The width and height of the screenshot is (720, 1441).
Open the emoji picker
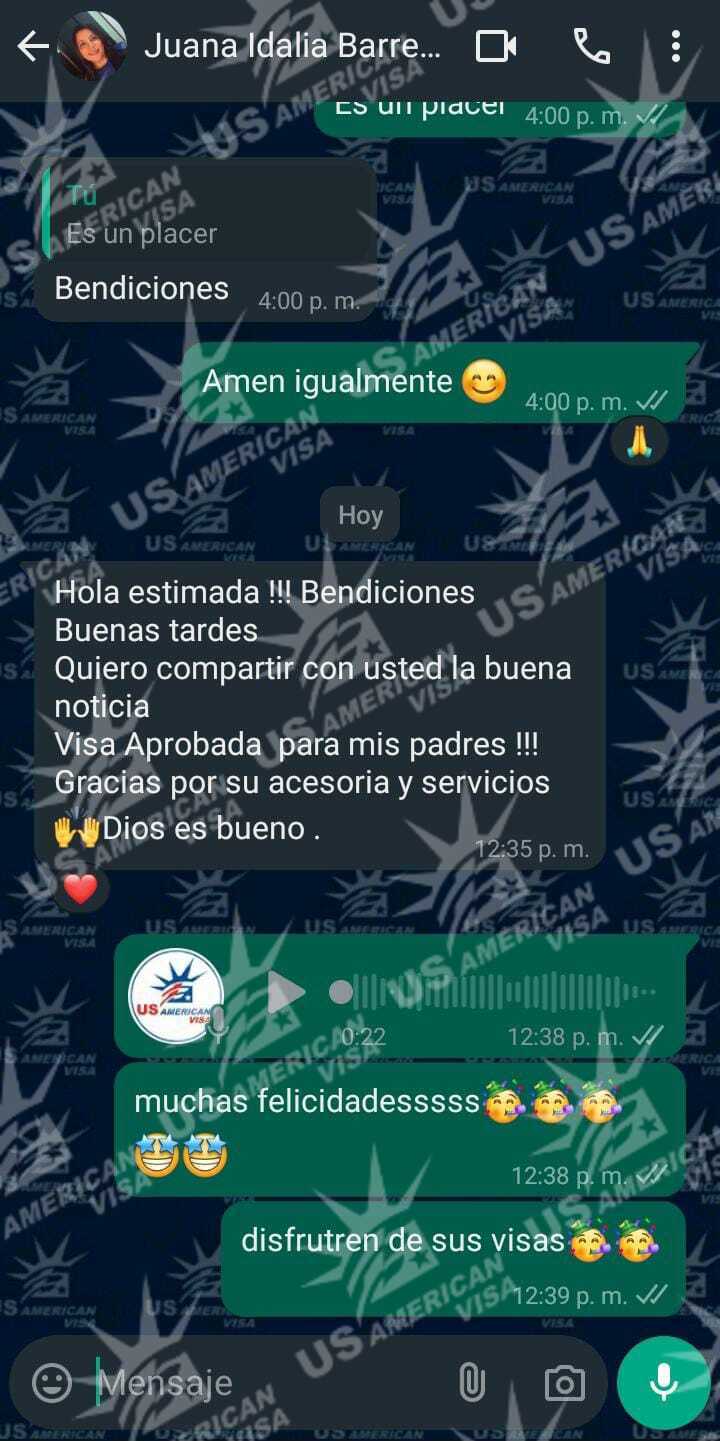(52, 1383)
